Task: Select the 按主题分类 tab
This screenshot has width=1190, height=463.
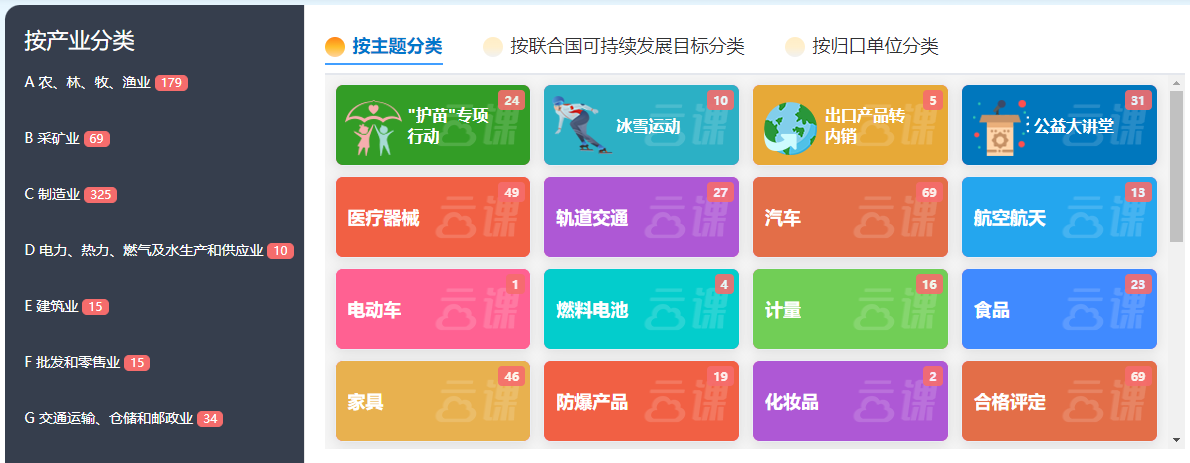Action: click(396, 46)
